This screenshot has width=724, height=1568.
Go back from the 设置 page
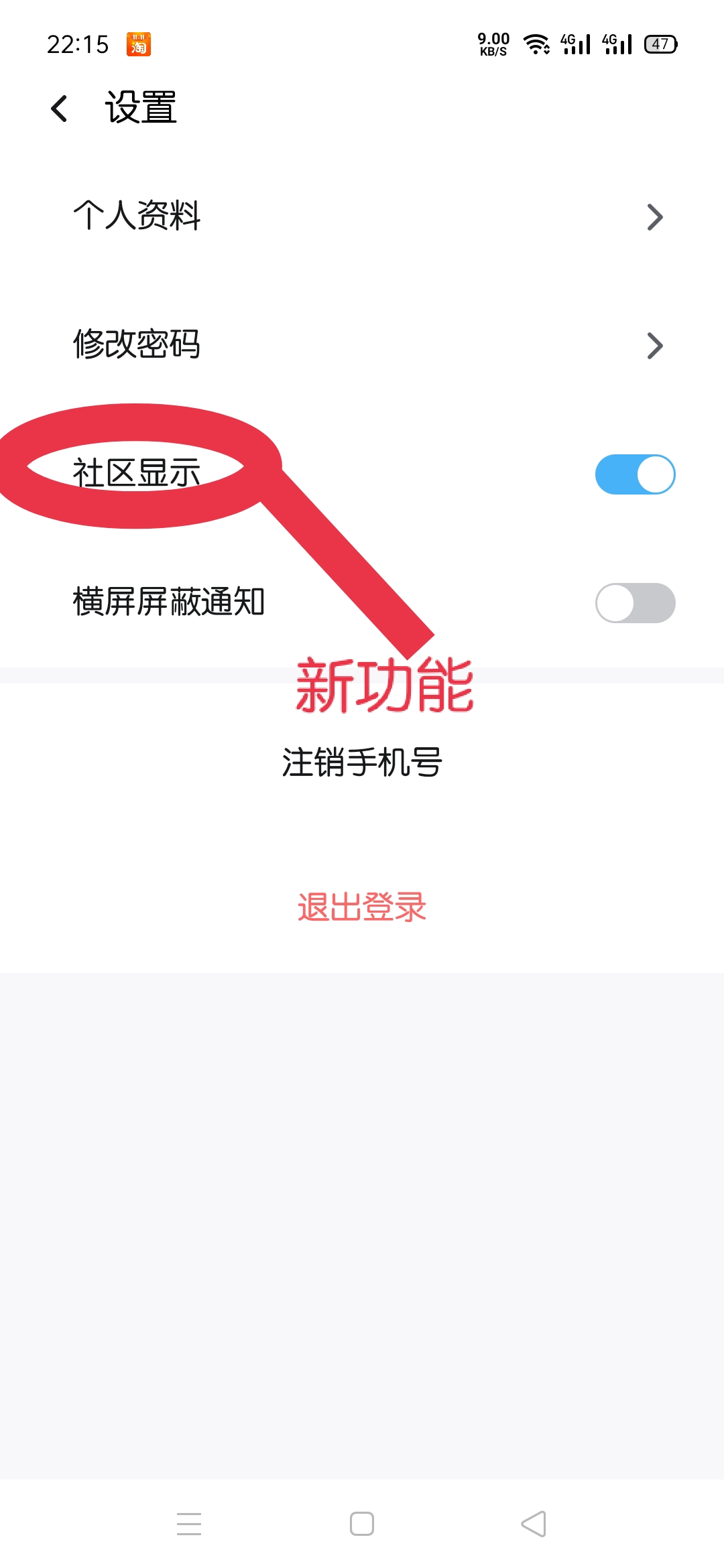click(x=60, y=109)
